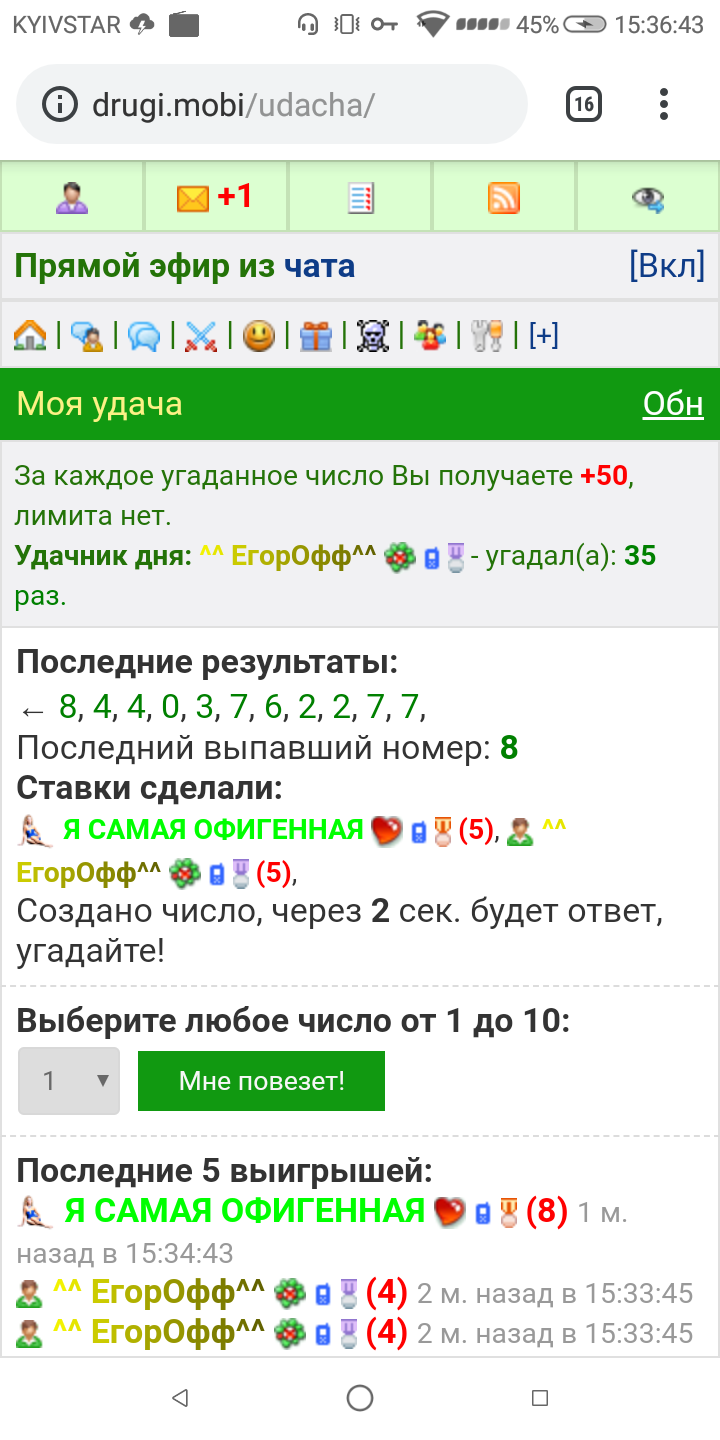This screenshot has height=1440, width=720.
Task: Open the smiley face icon
Action: (259, 335)
